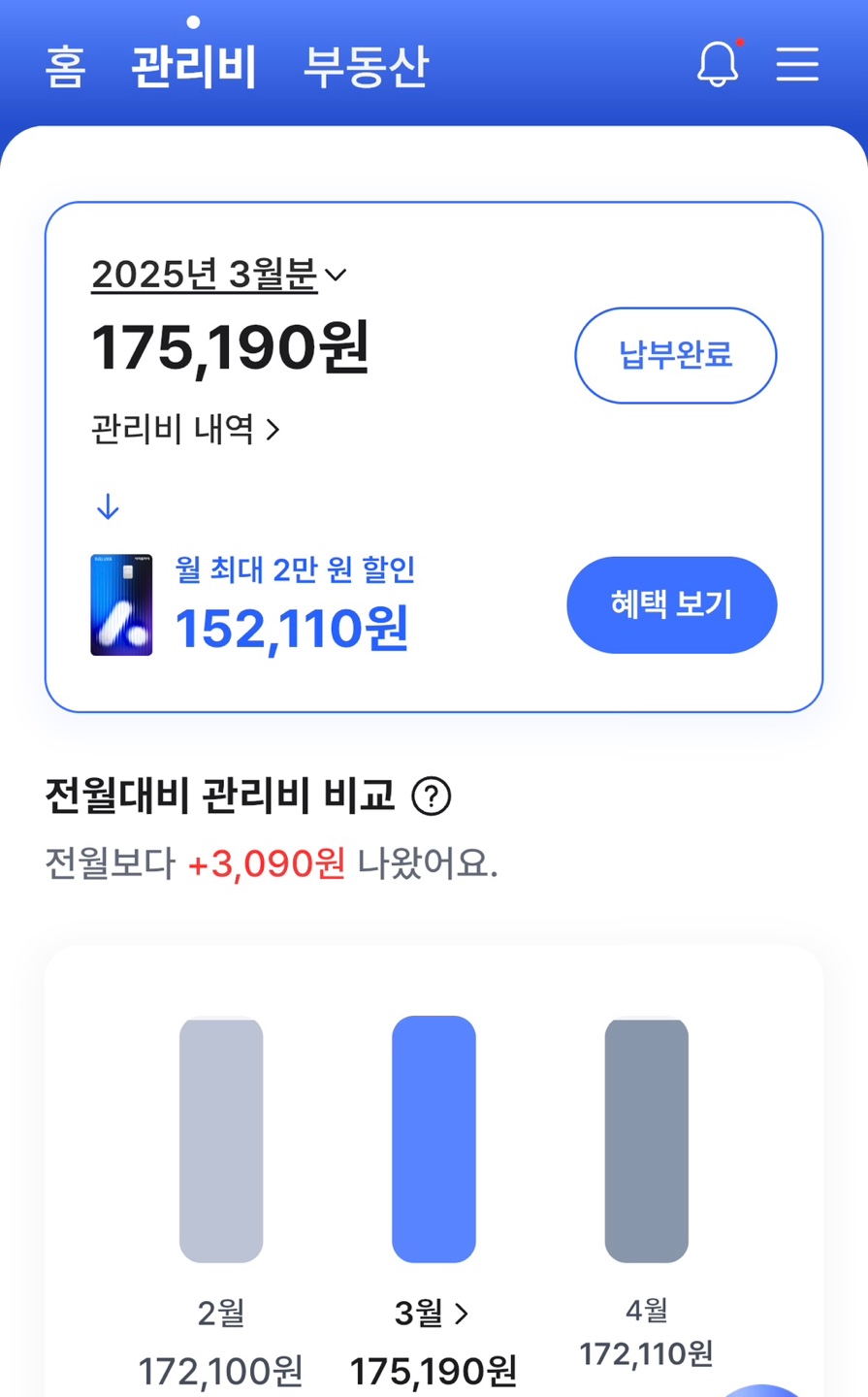Open the notifications bell
This screenshot has height=1397, width=868.
719,64
